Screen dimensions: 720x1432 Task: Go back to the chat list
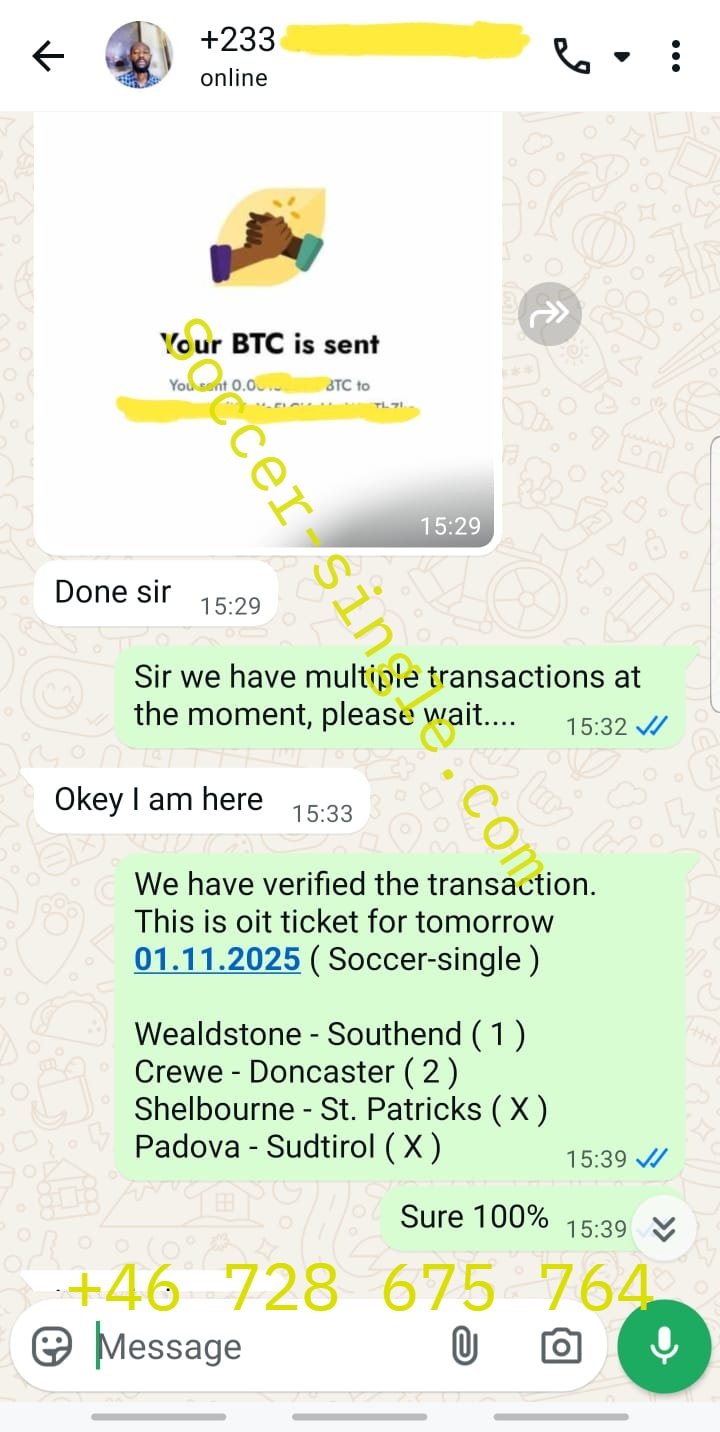(47, 57)
